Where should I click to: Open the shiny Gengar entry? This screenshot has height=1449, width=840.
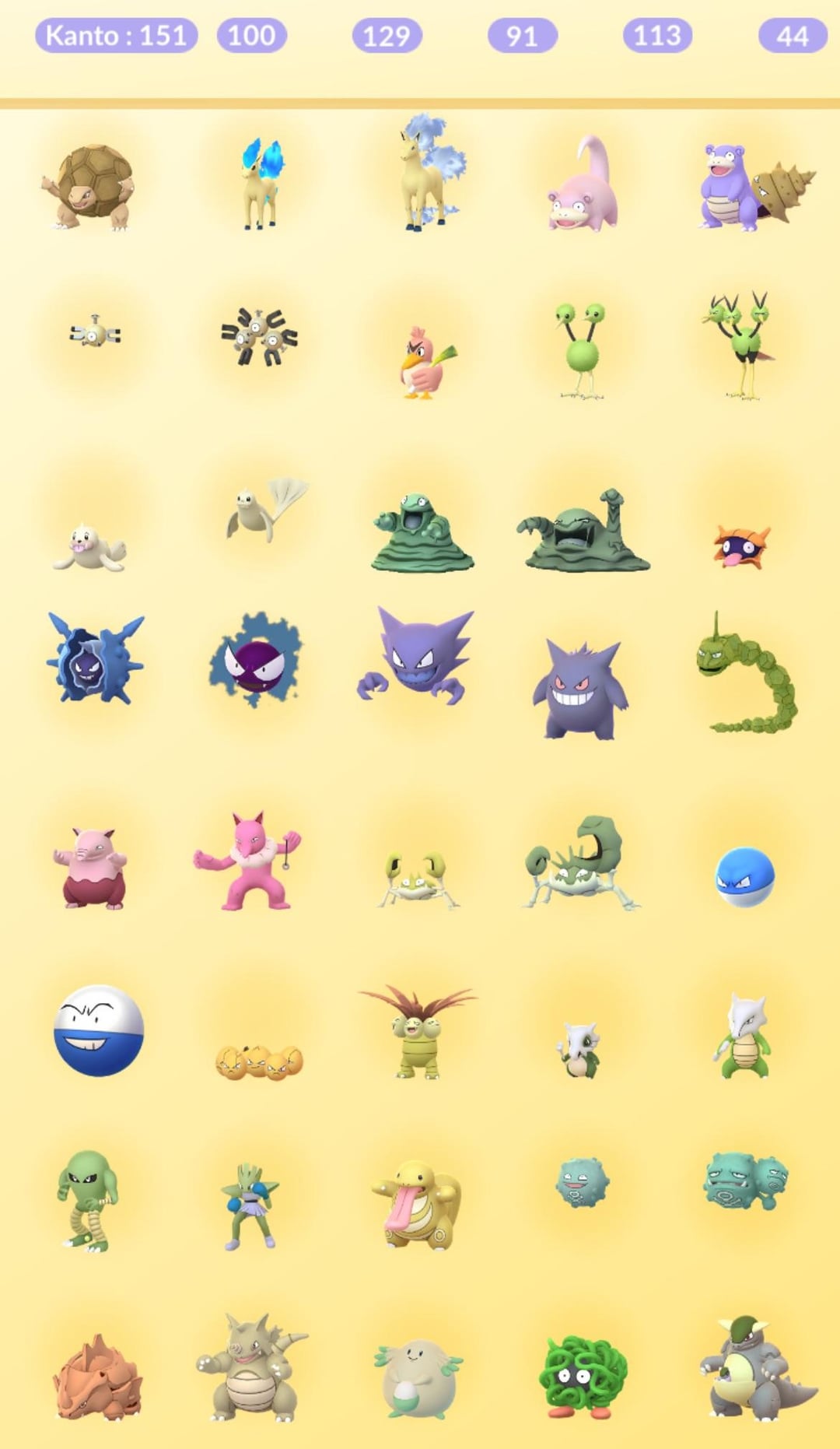(x=580, y=689)
